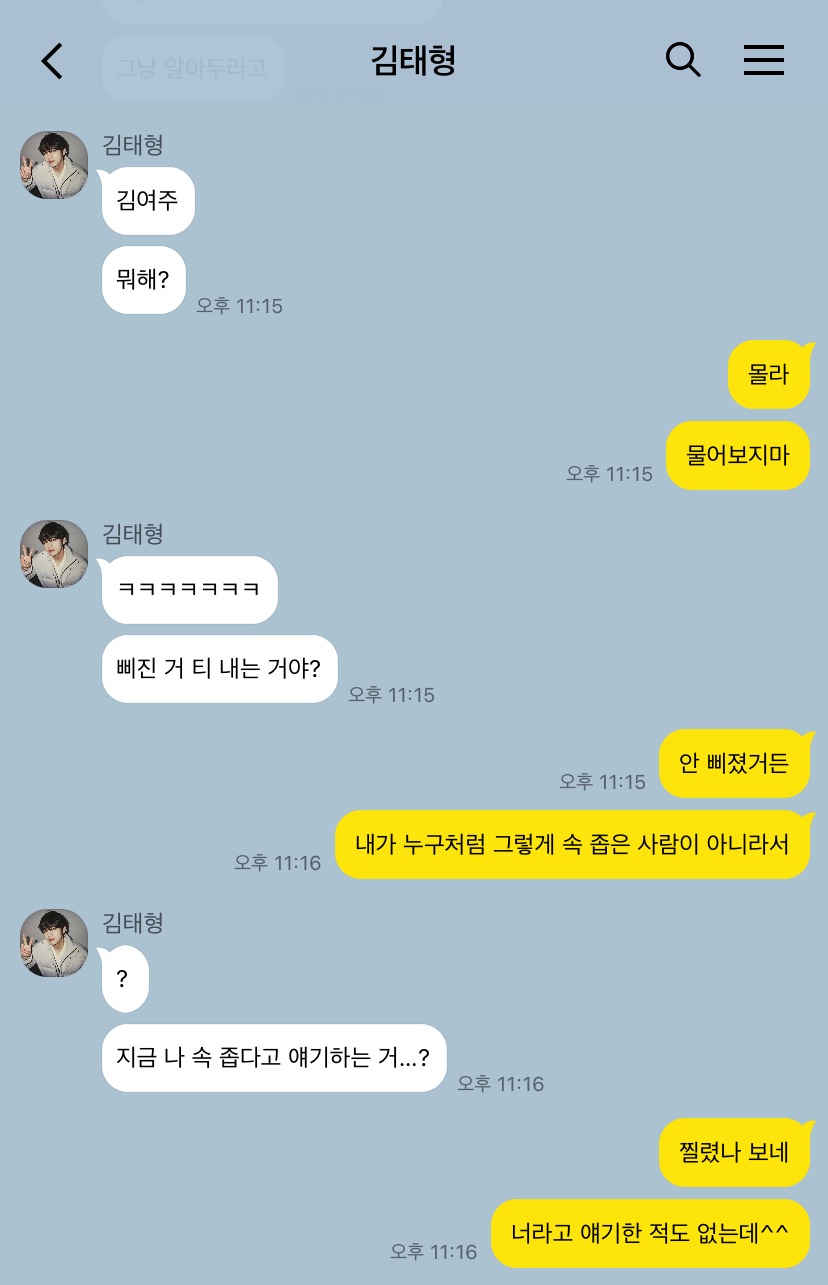
Task: Go back from the 김태형 chat
Action: point(52,62)
